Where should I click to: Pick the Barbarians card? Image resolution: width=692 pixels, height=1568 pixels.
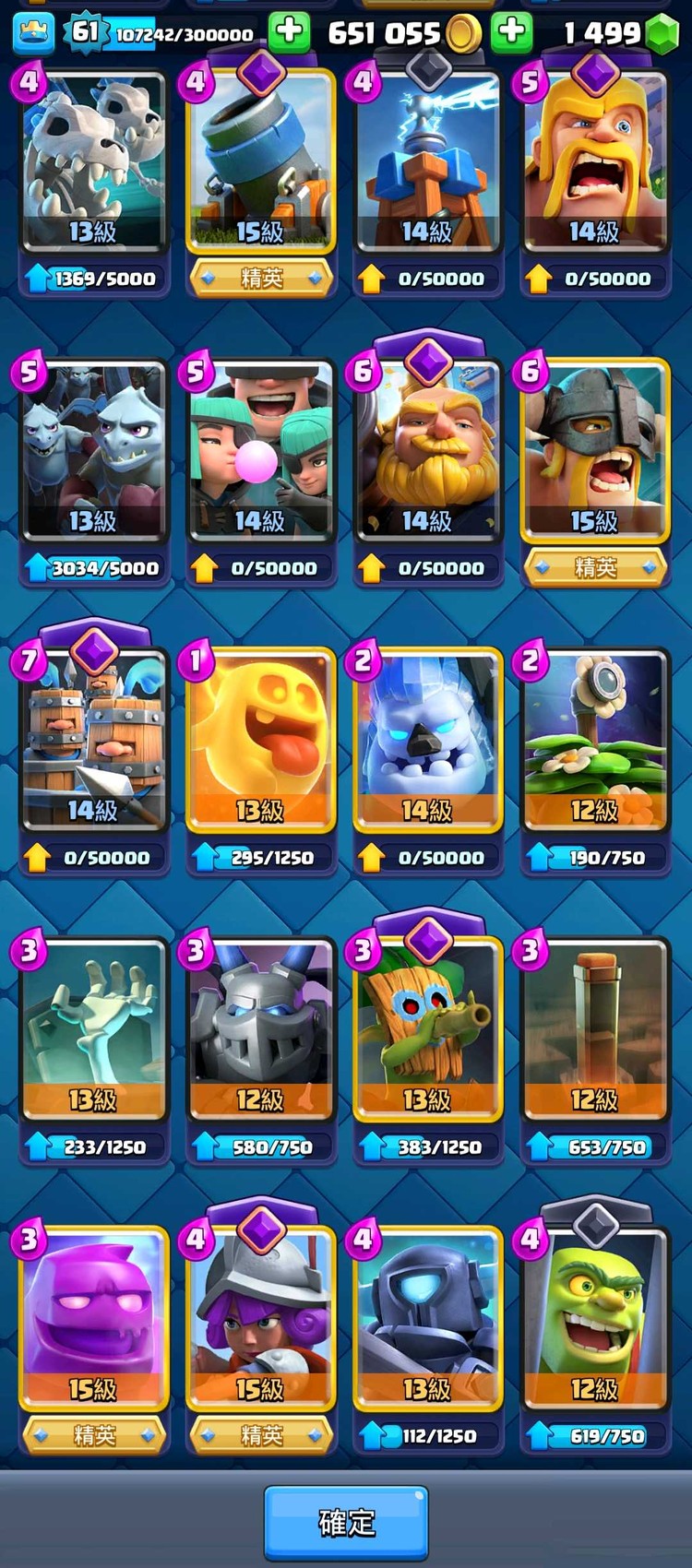coord(594,161)
